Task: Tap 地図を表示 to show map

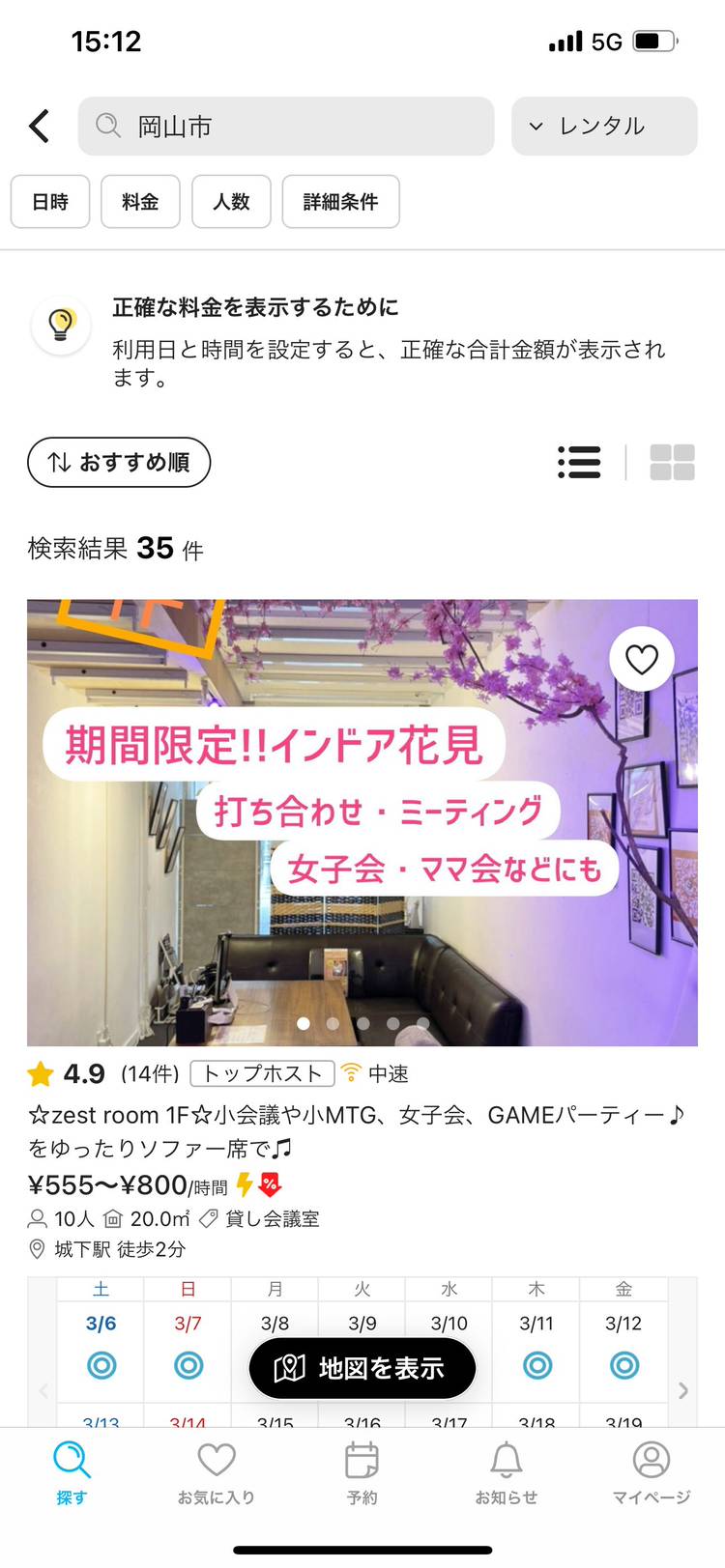Action: 362,1368
